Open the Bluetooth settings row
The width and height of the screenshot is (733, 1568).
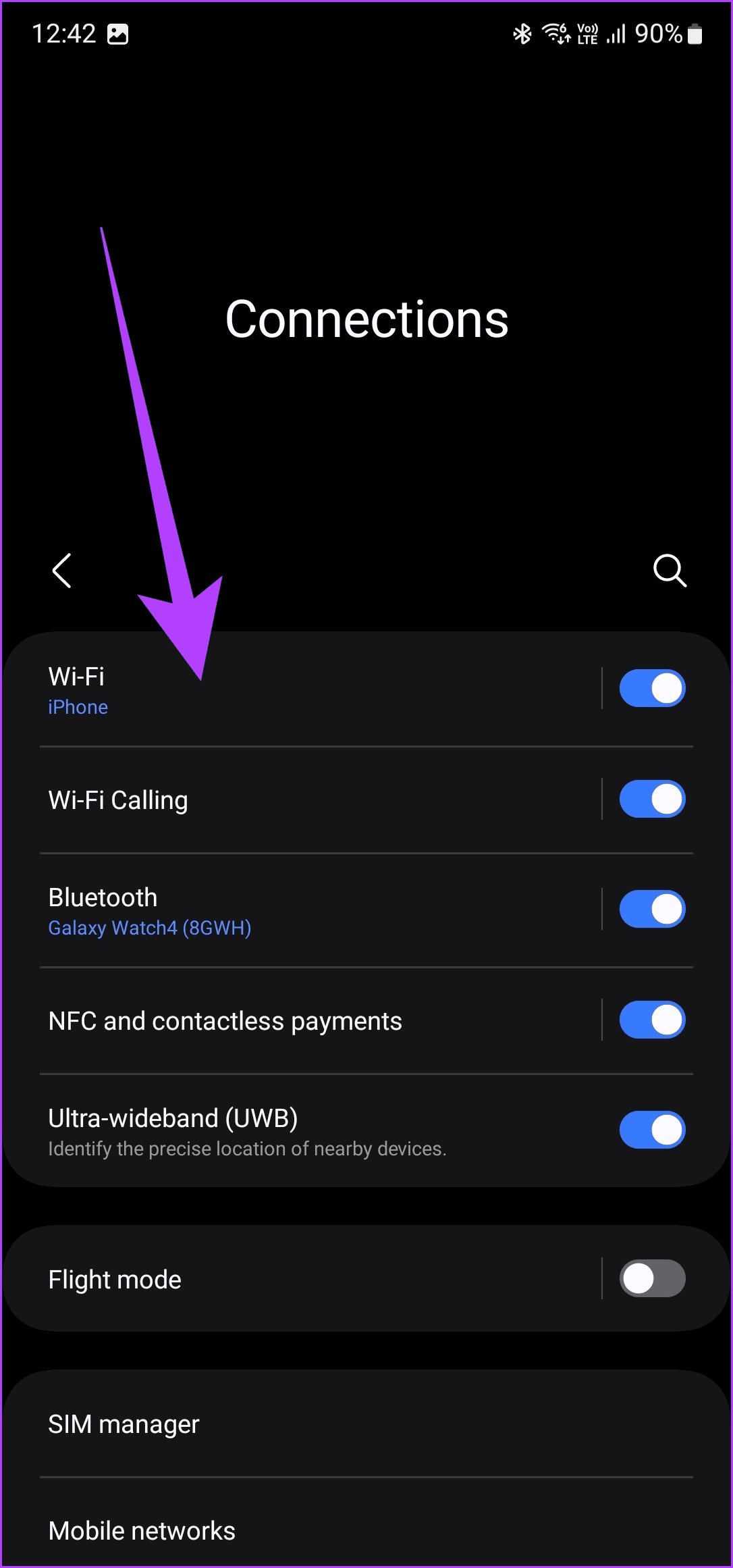(270, 910)
